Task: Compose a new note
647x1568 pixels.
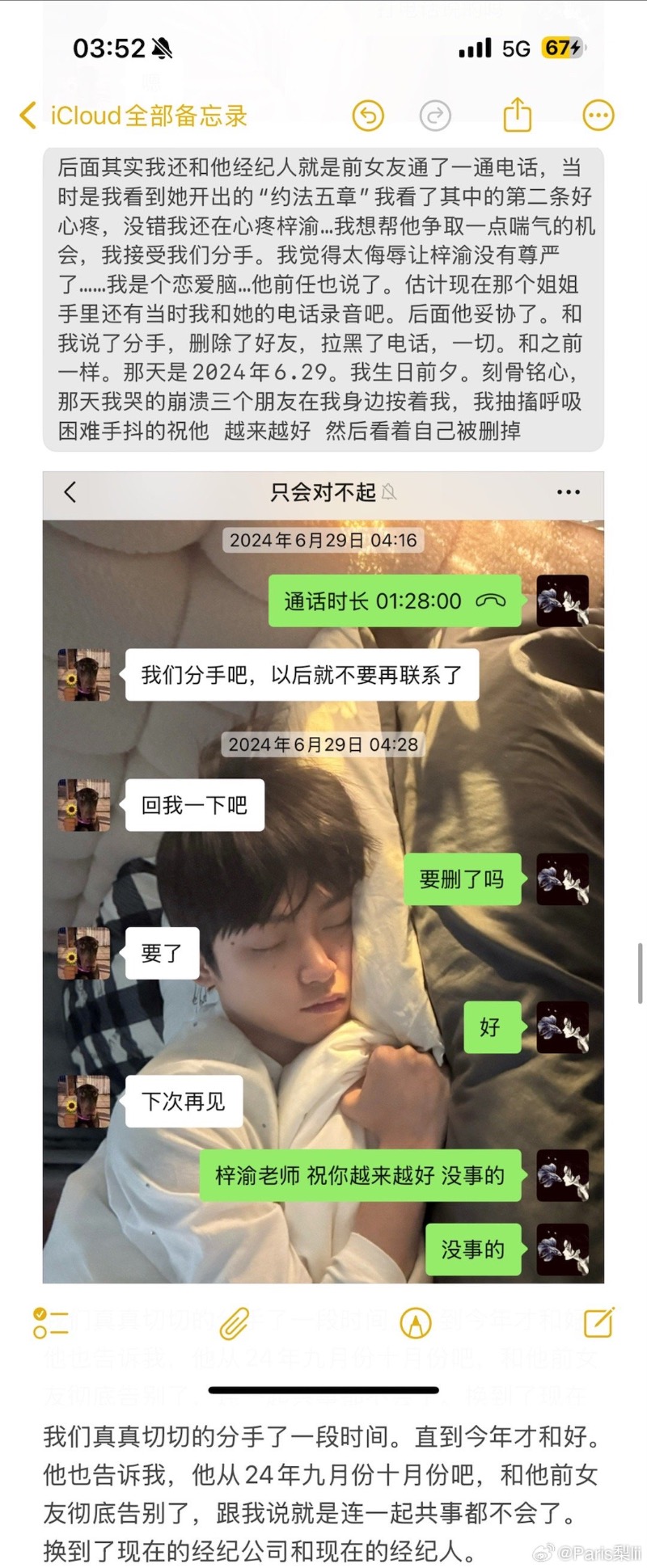Action: point(598,1322)
